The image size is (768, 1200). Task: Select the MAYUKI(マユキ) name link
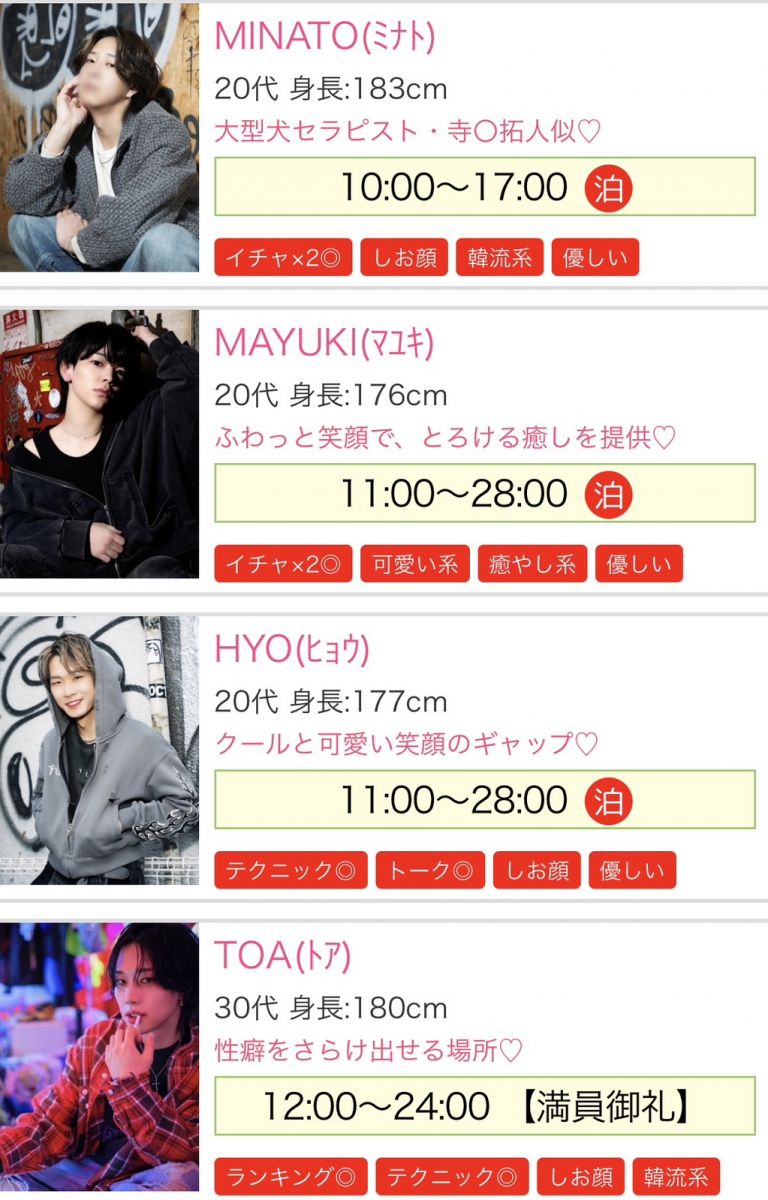[x=325, y=343]
